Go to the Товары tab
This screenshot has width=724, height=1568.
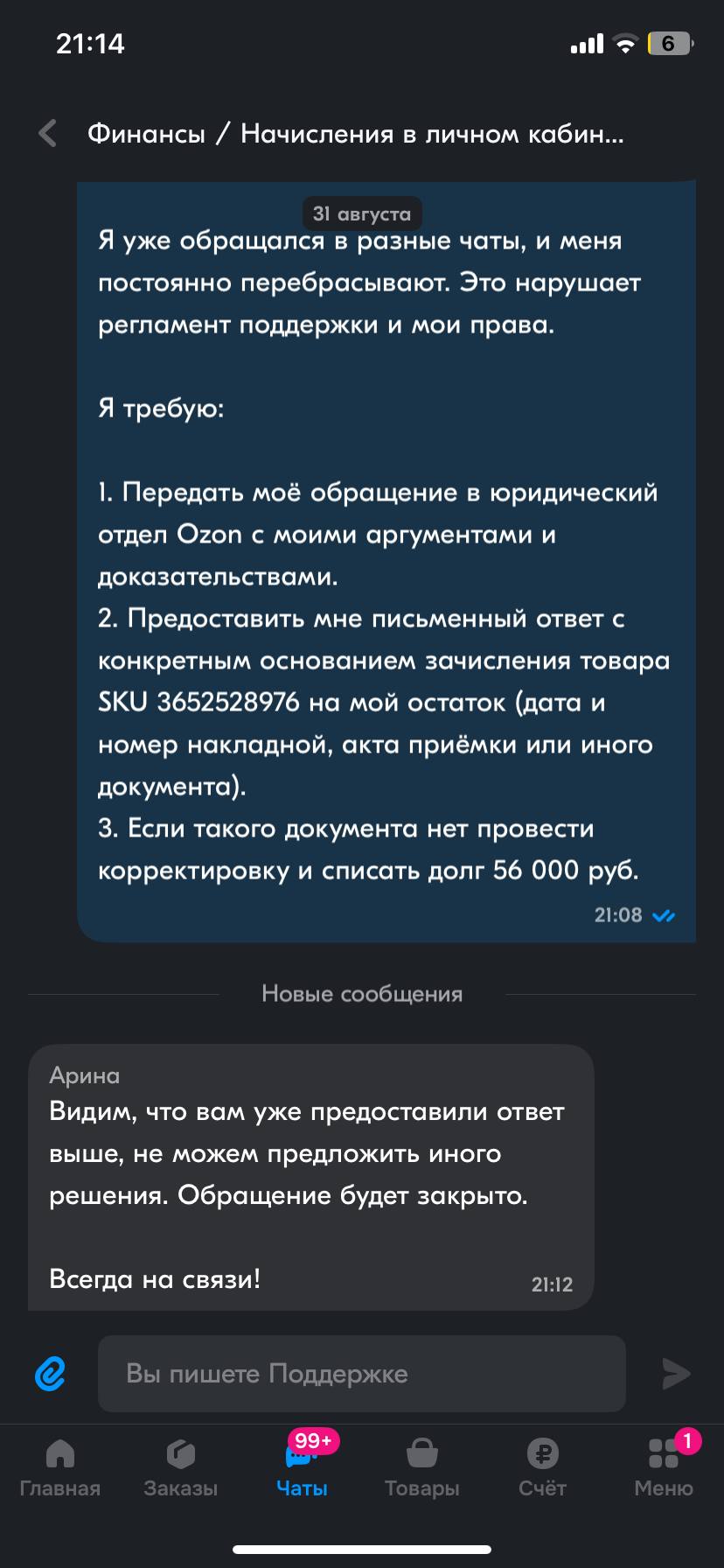click(x=422, y=1471)
